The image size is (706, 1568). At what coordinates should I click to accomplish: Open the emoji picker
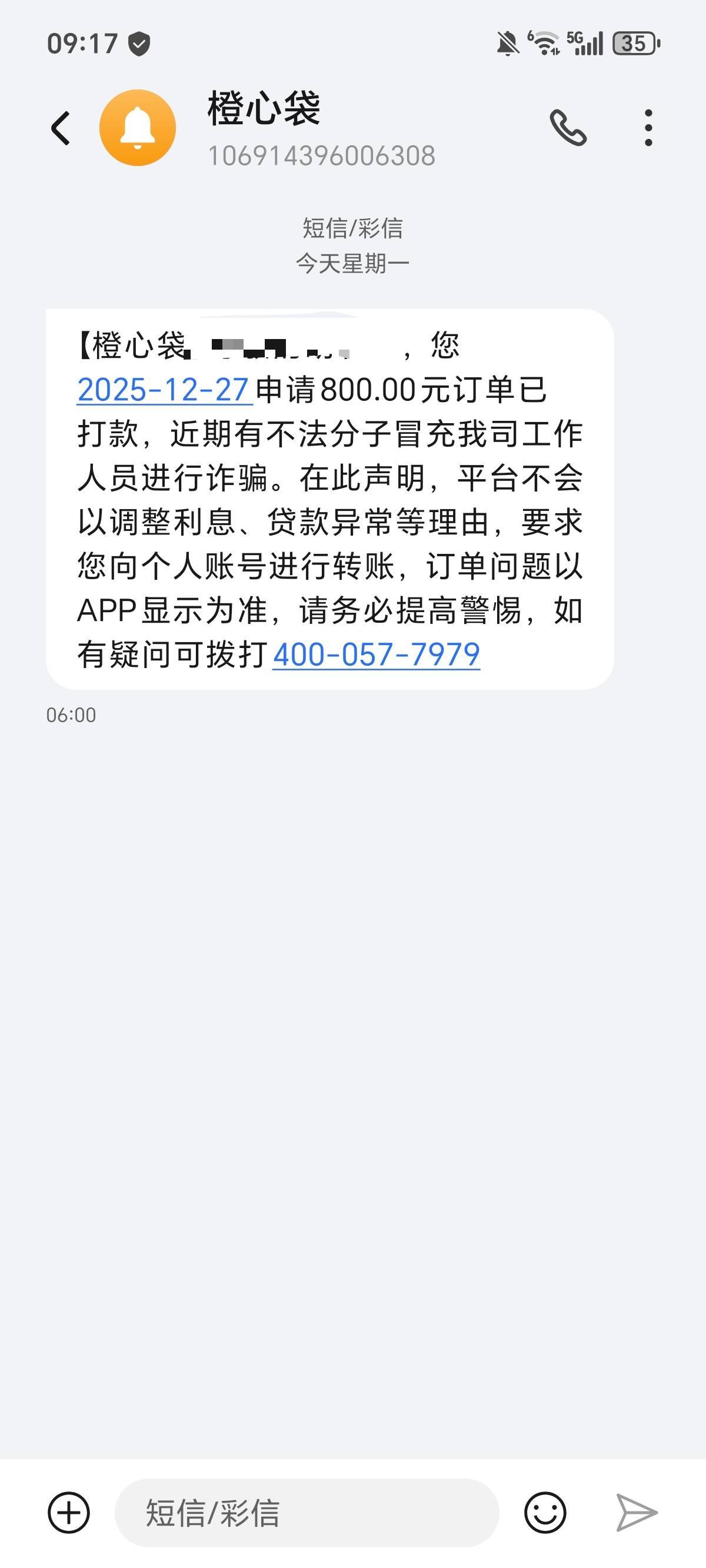tap(545, 1513)
